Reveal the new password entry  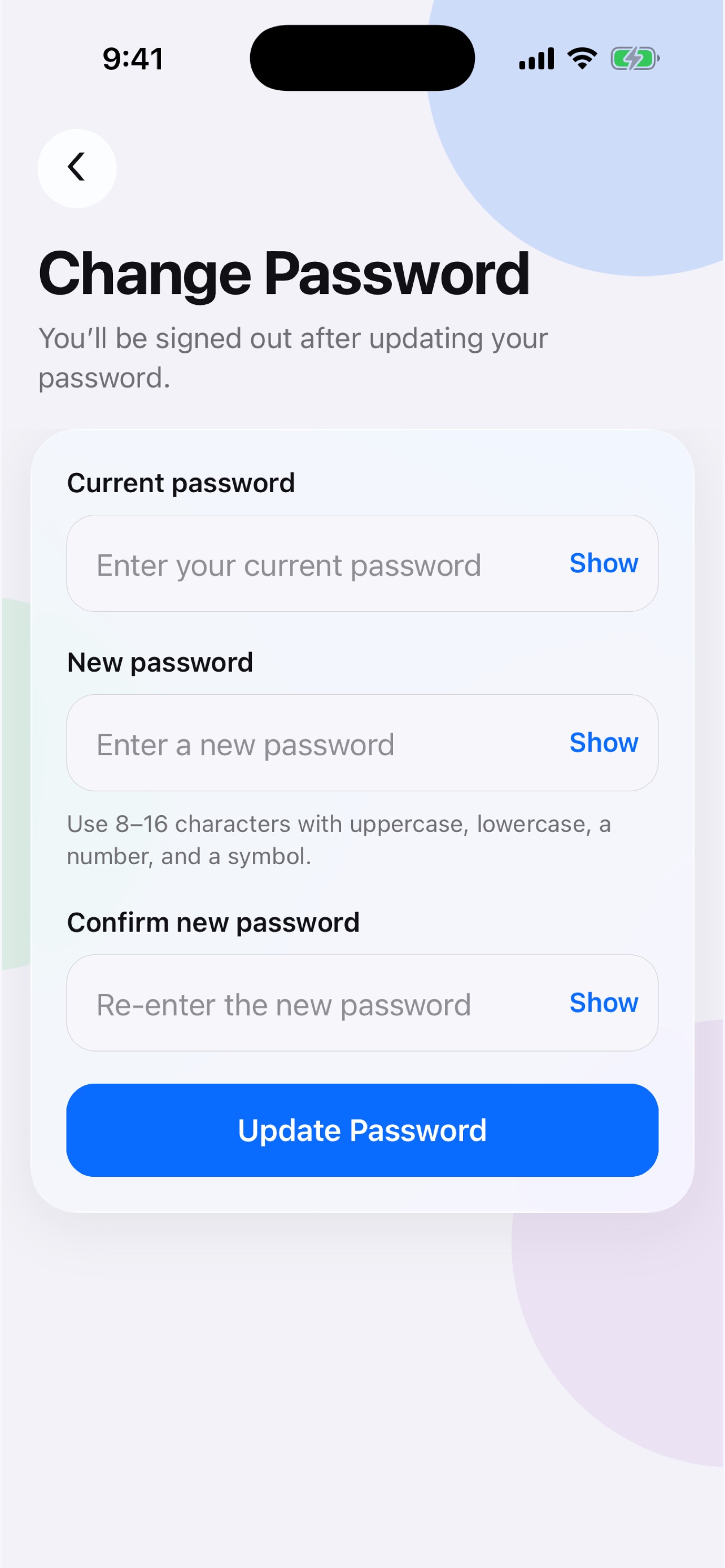pyautogui.click(x=603, y=743)
